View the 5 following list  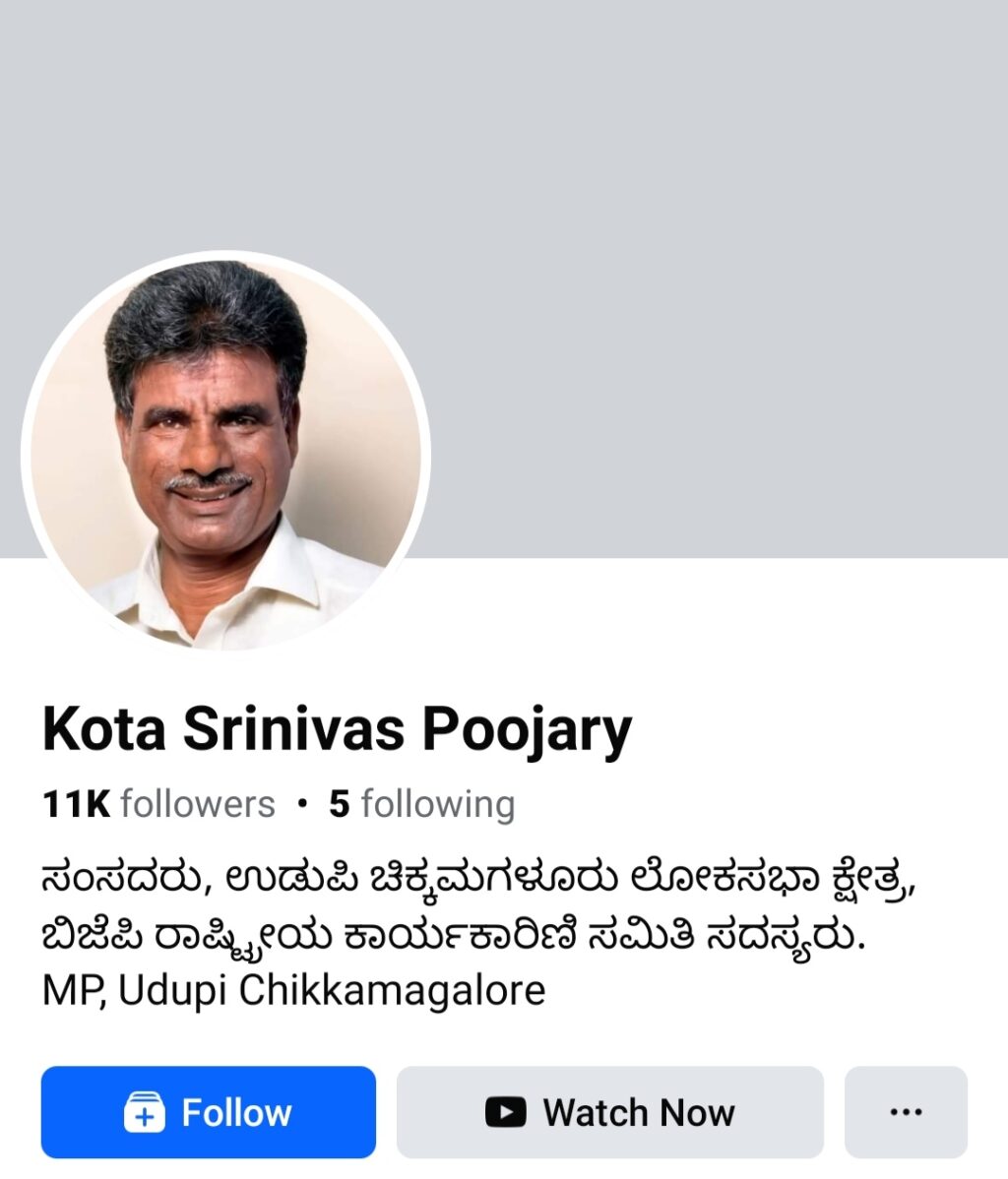point(421,804)
